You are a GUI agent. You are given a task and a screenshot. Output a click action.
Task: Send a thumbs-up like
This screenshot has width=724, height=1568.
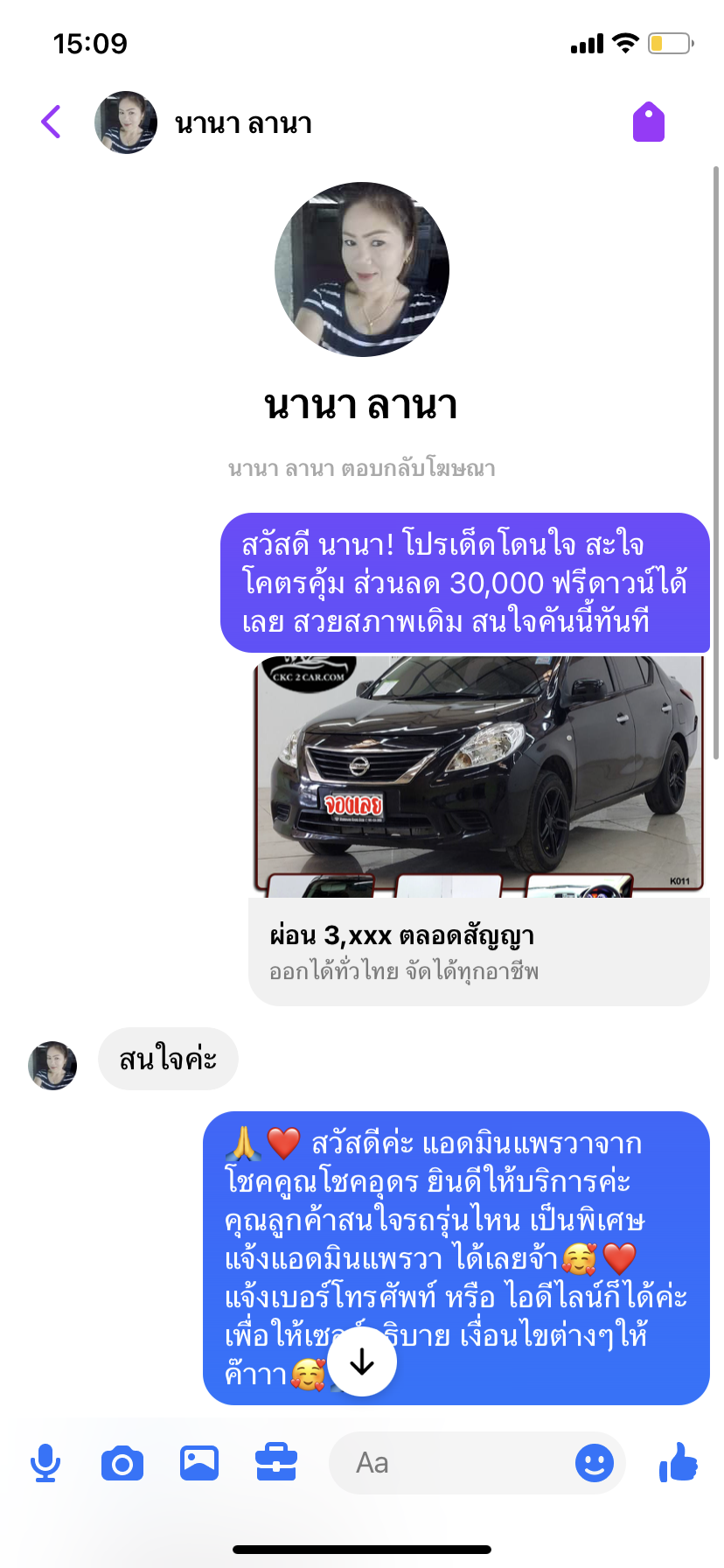click(679, 1461)
